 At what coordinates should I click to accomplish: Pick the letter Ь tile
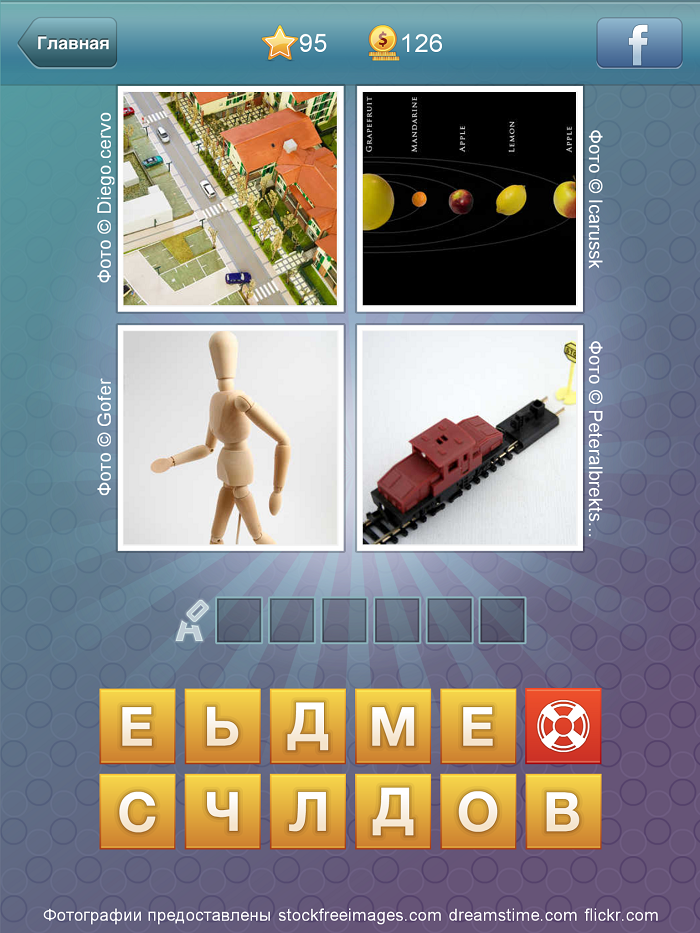(222, 726)
